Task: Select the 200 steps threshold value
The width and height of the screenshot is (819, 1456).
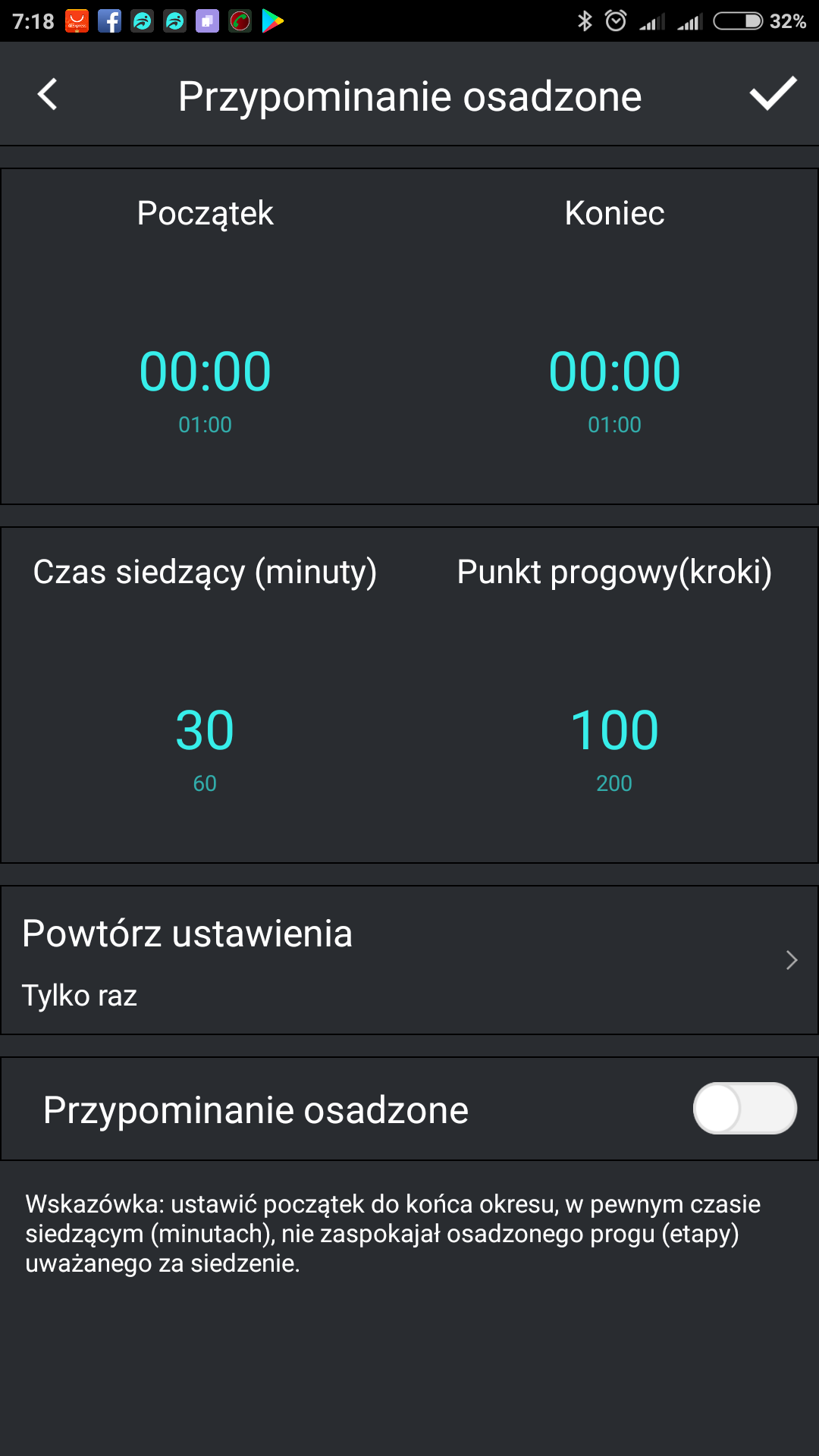Action: click(x=614, y=783)
